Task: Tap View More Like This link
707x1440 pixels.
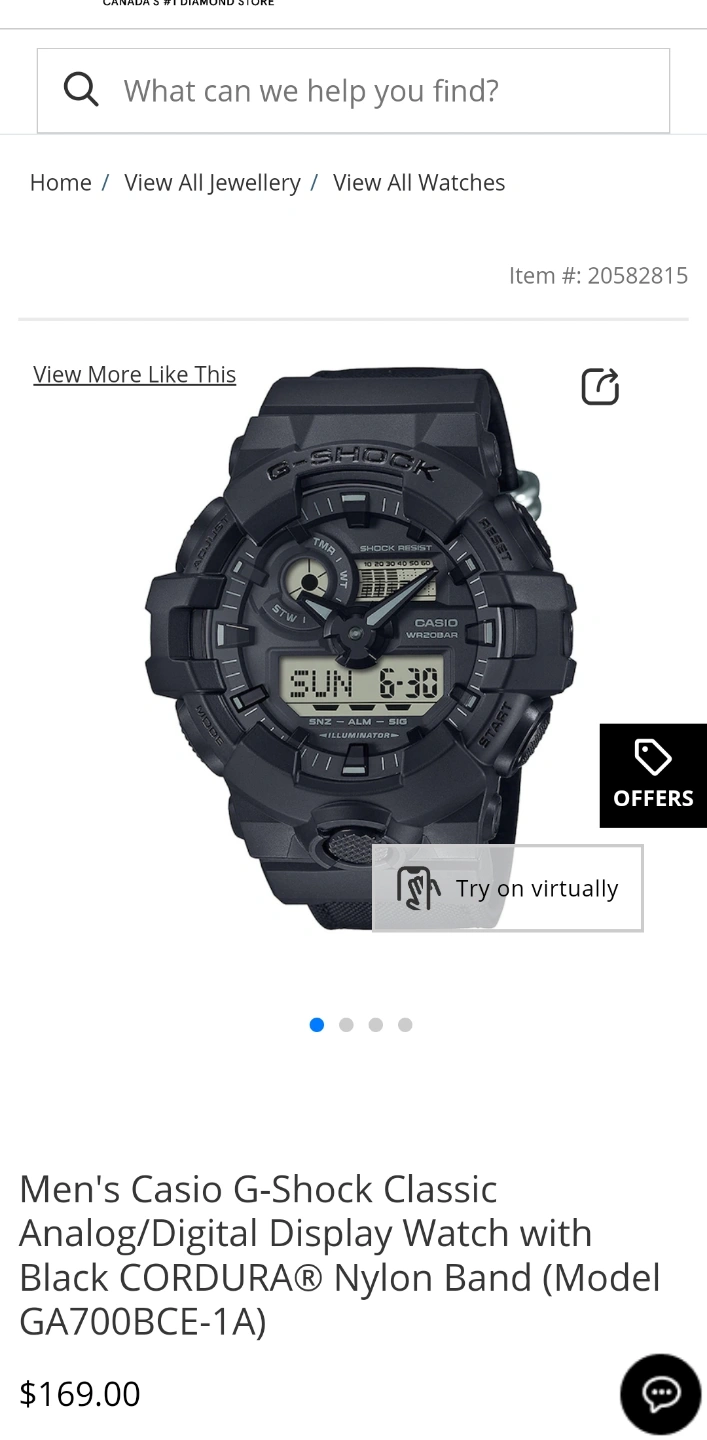Action: [135, 374]
